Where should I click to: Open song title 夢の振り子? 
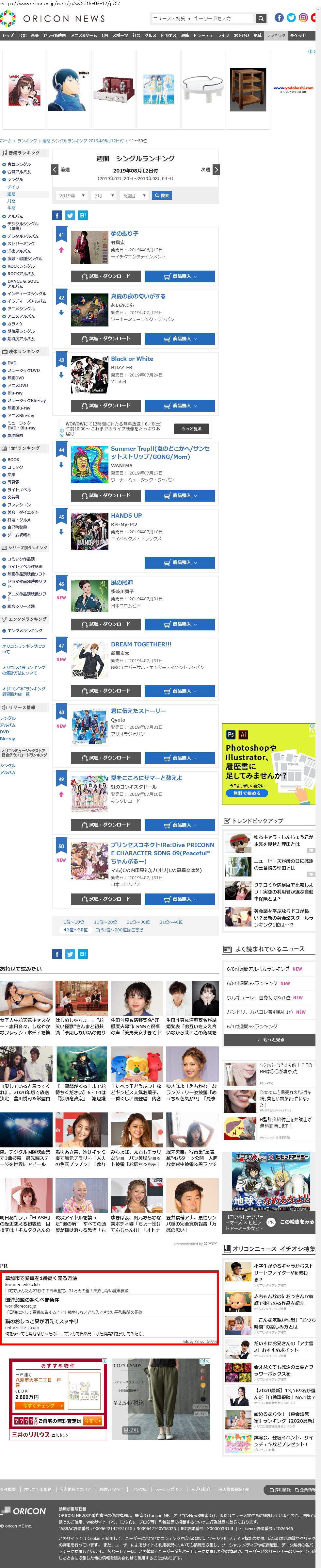(125, 233)
